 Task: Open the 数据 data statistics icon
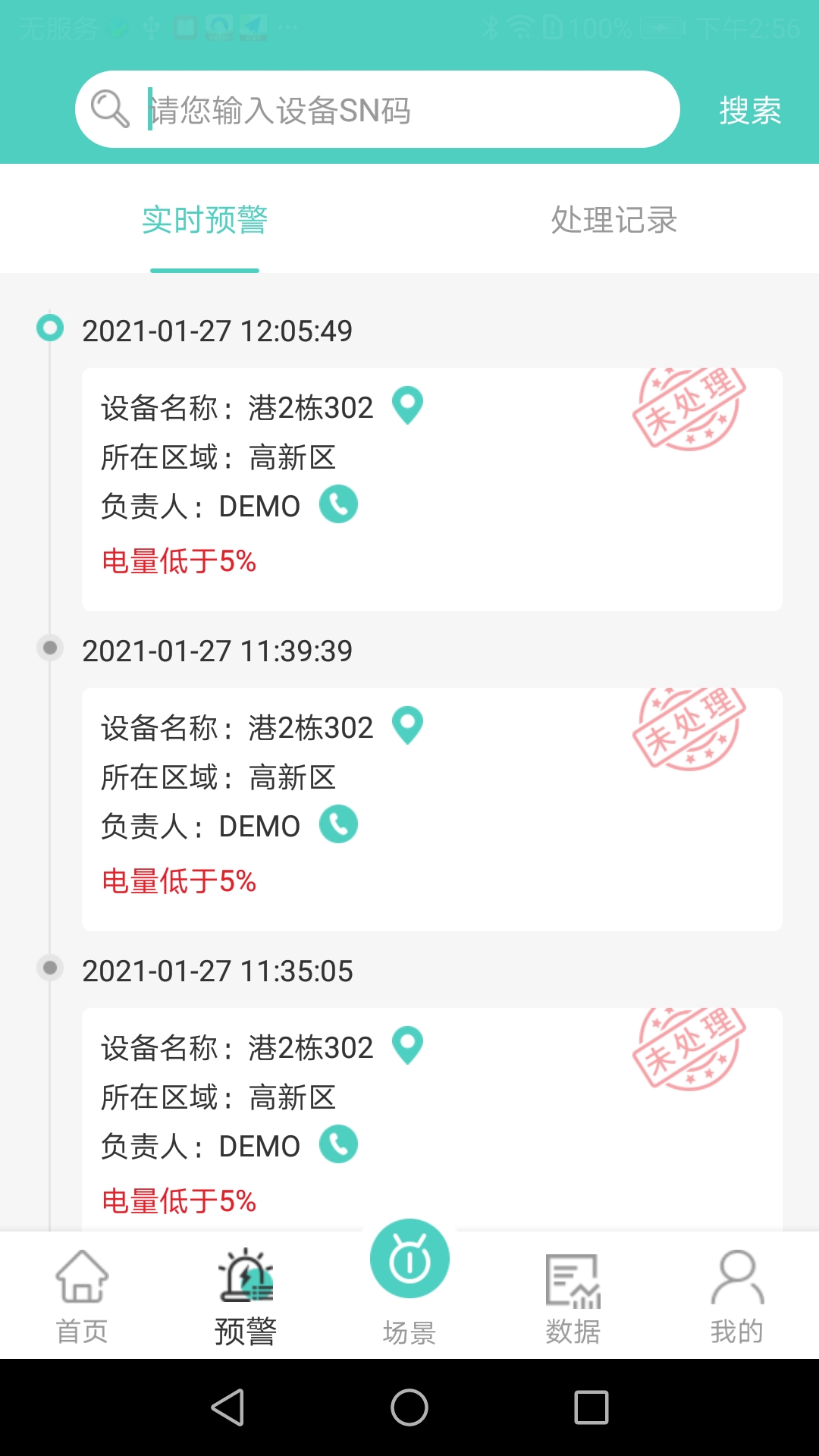pyautogui.click(x=573, y=1282)
